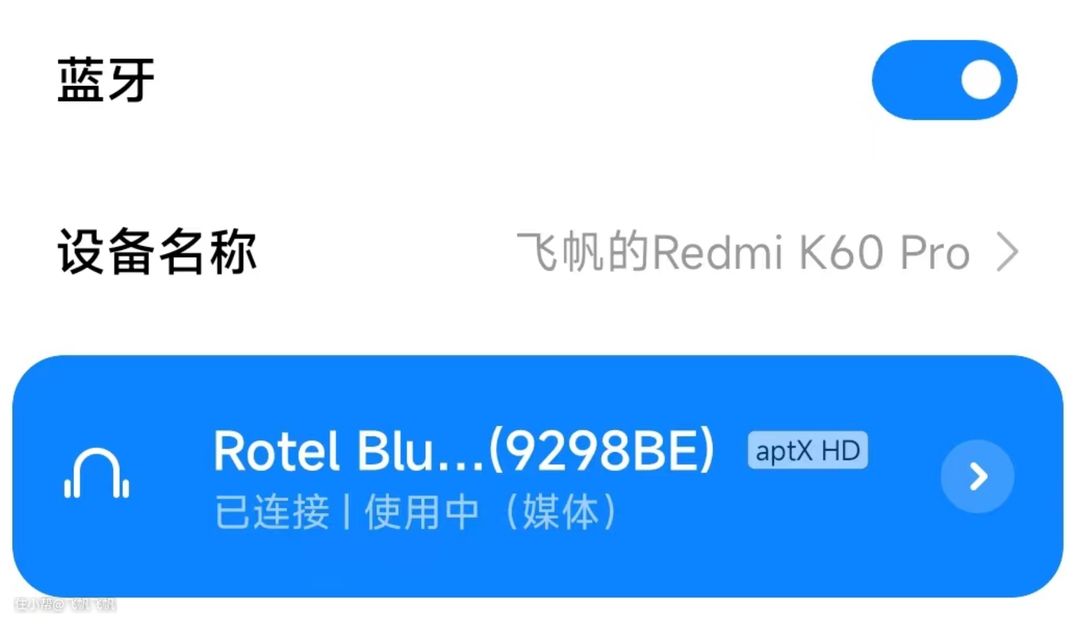
Task: Select the connected Rotel Blu...(9298BE) device card
Action: pyautogui.click(x=465, y=477)
